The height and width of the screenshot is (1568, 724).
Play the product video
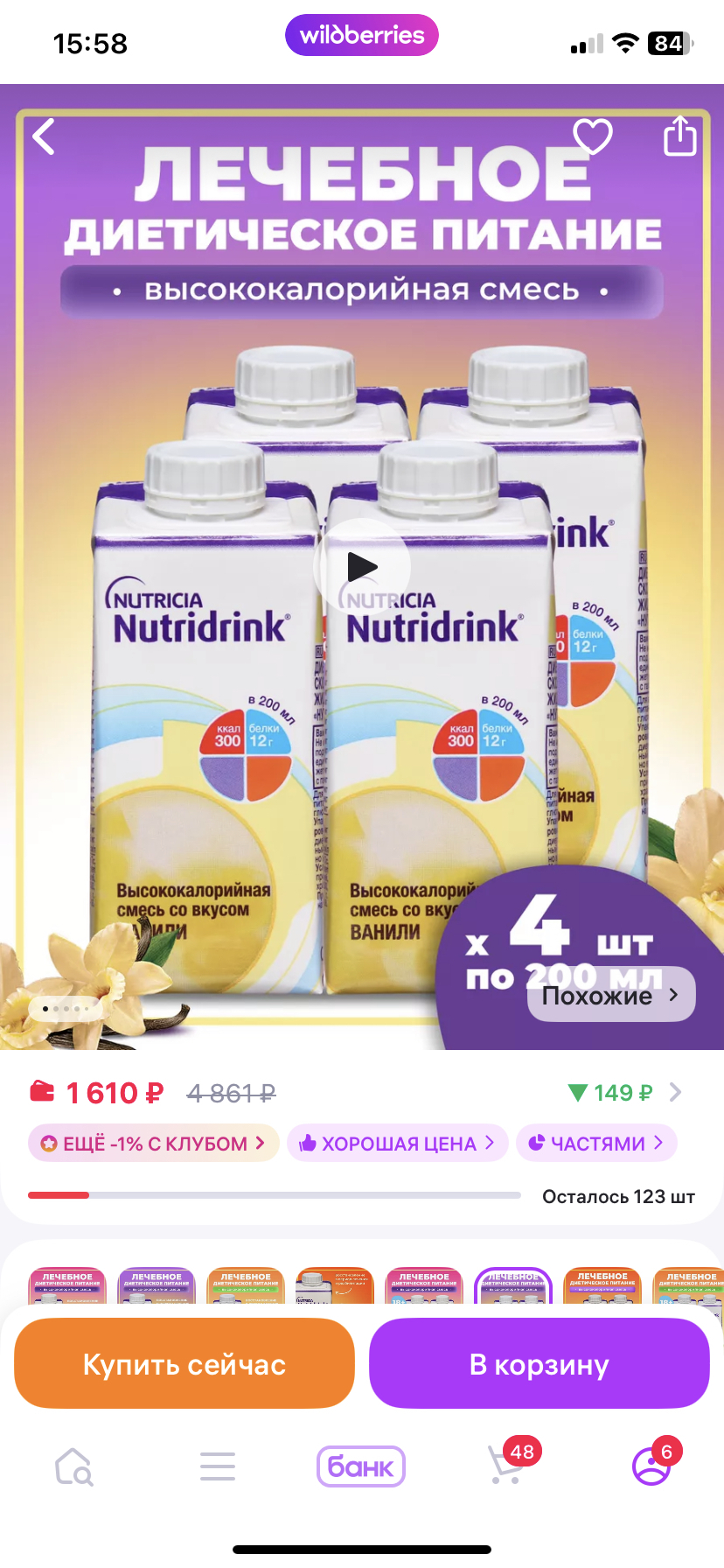click(362, 566)
